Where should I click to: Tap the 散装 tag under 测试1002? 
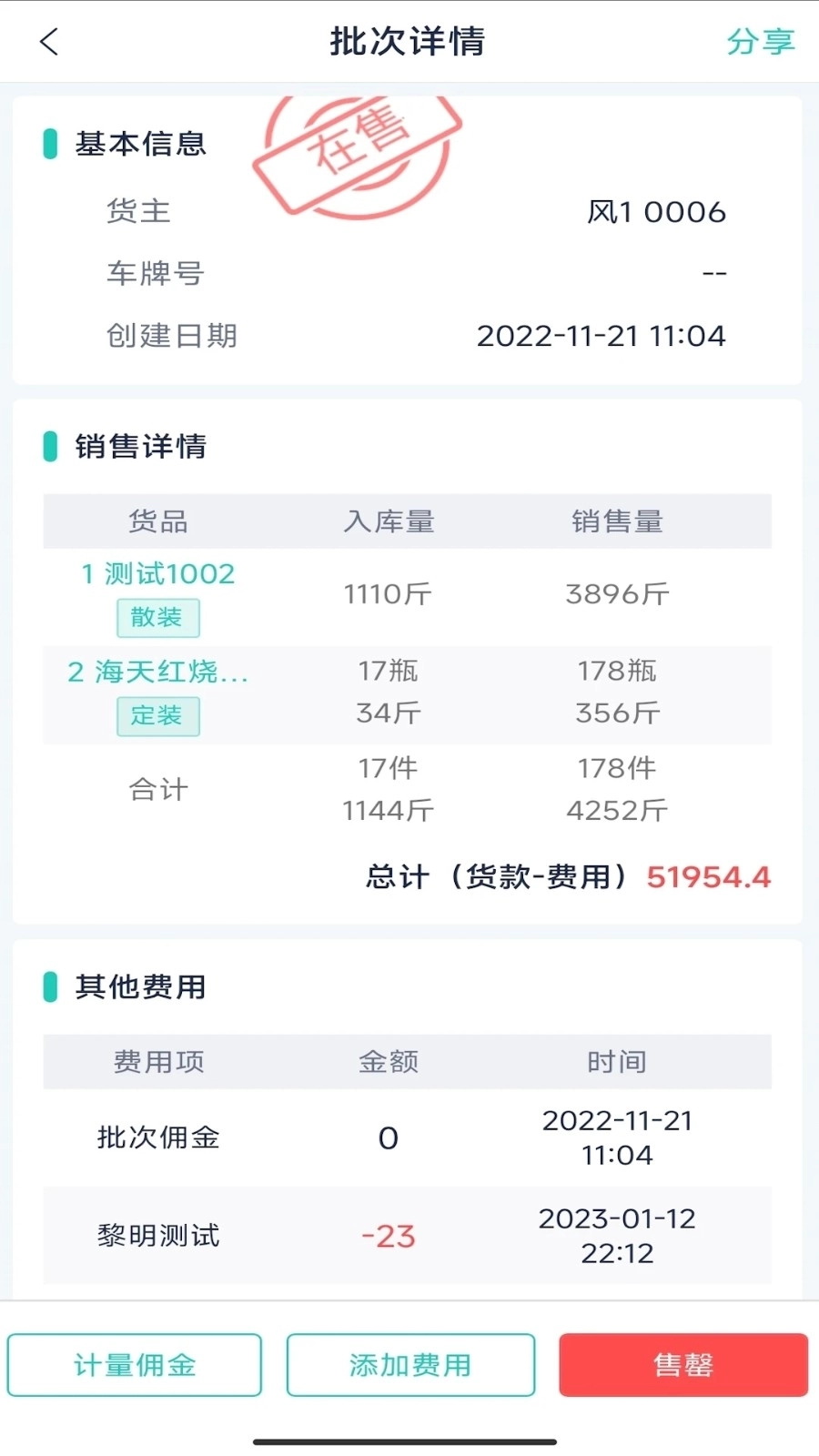[158, 617]
